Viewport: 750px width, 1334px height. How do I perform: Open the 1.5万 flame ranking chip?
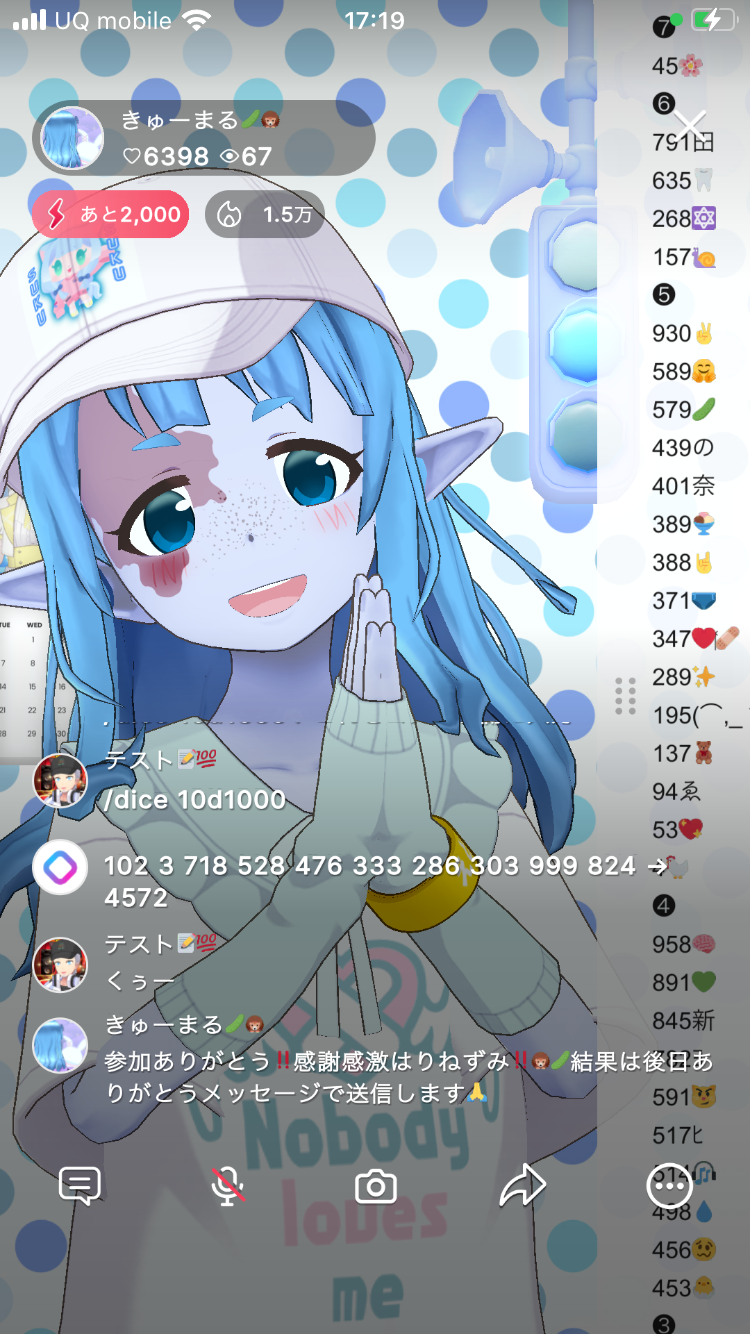tap(265, 214)
